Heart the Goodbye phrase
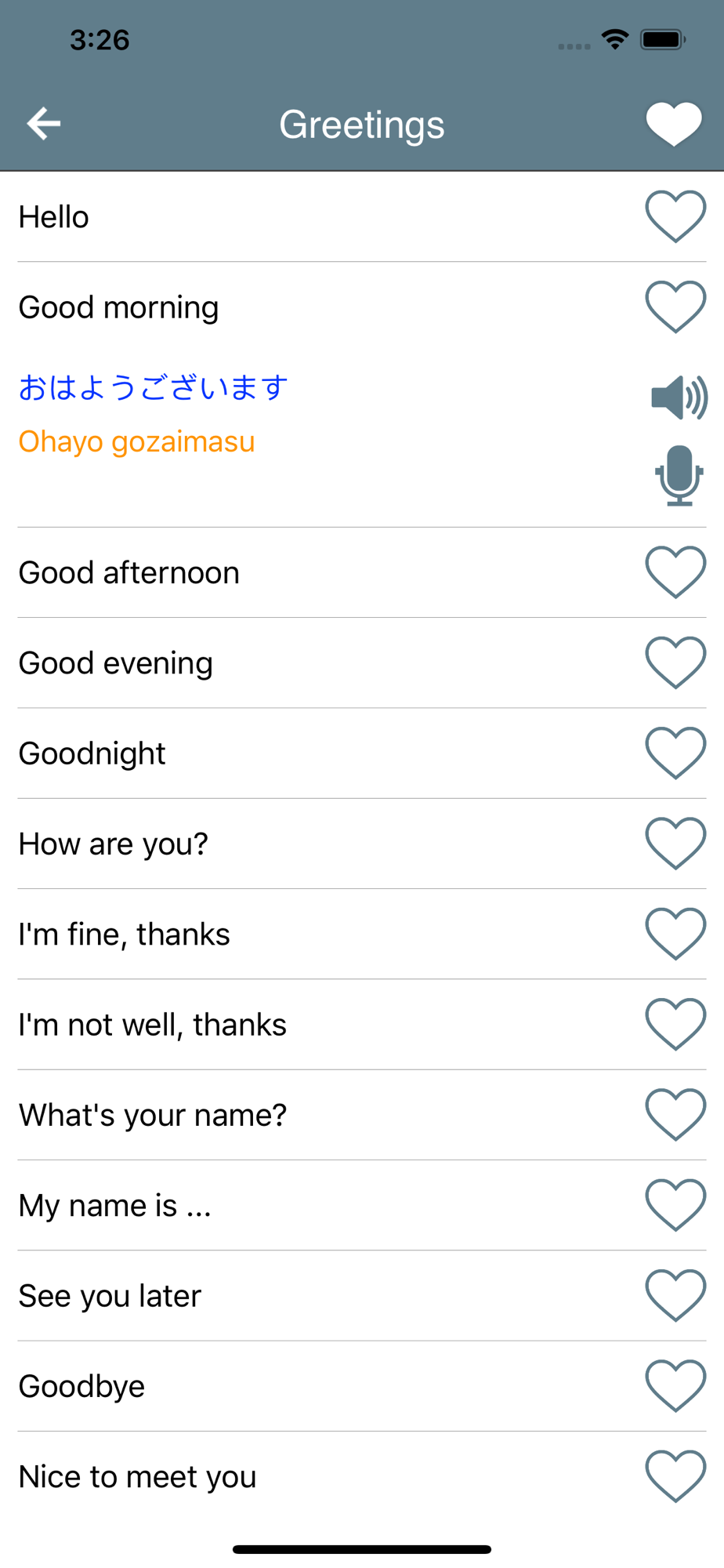Viewport: 724px width, 1568px height. coord(675,1386)
